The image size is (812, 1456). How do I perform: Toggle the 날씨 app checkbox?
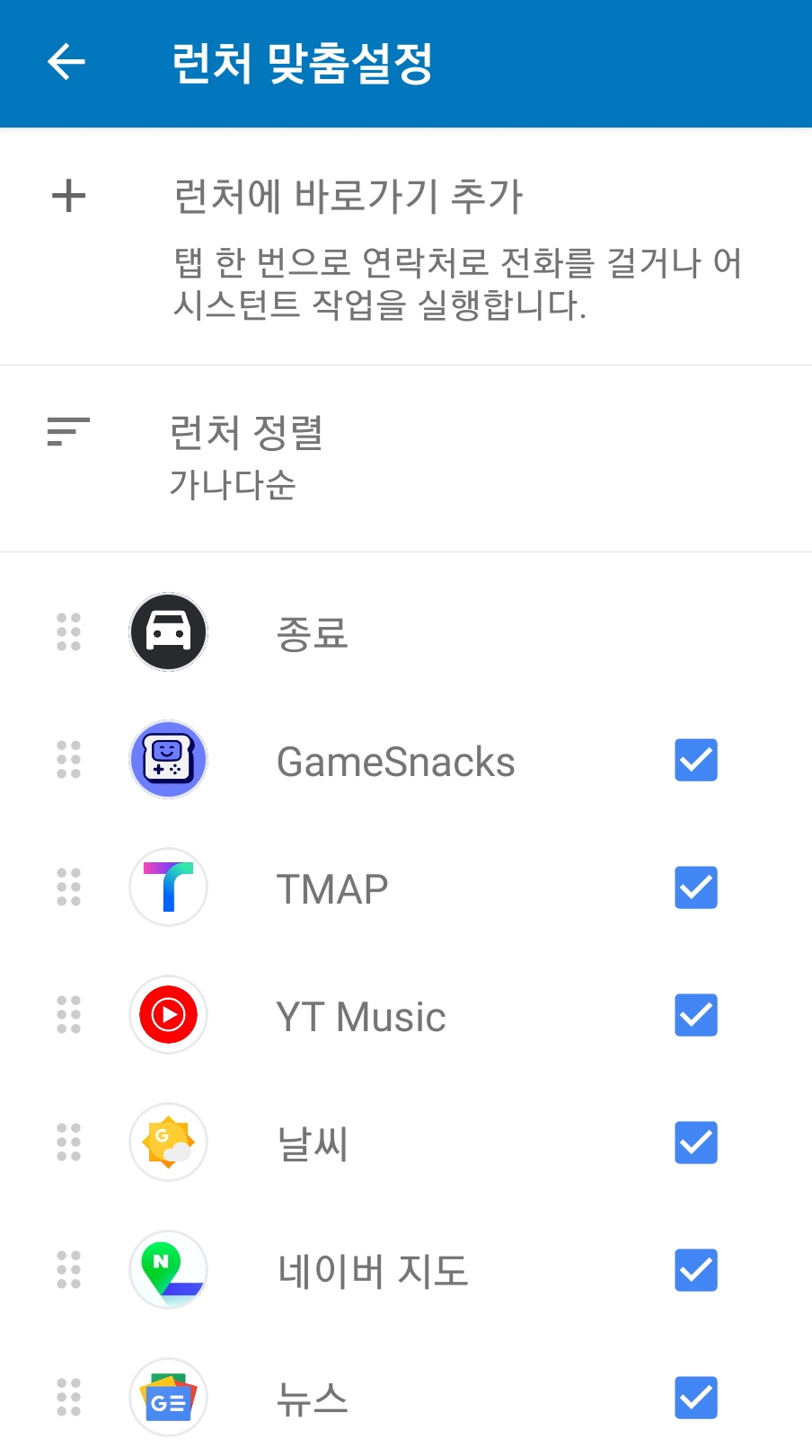point(696,1143)
